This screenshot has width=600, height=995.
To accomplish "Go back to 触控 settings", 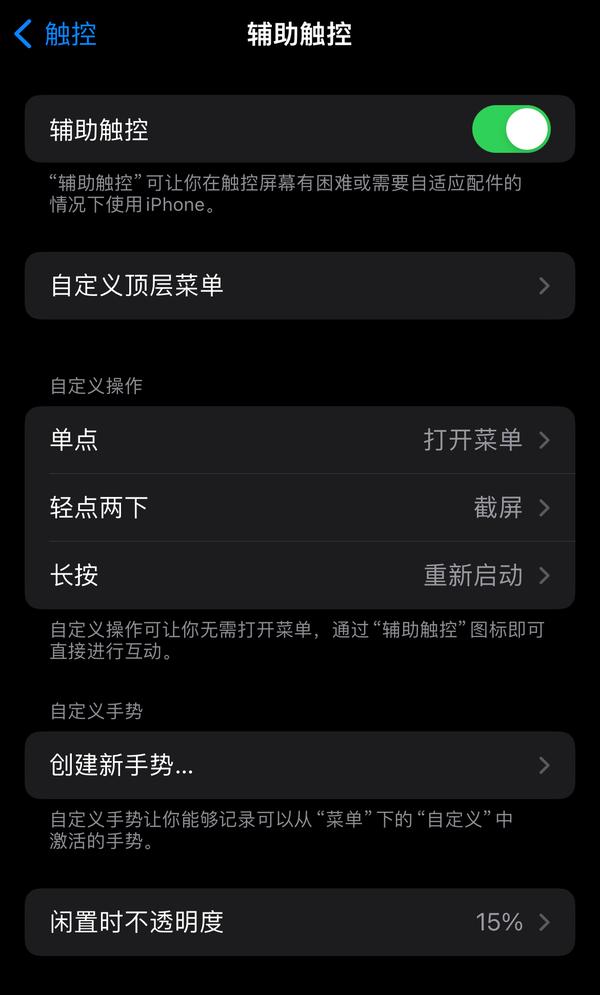I will point(55,34).
